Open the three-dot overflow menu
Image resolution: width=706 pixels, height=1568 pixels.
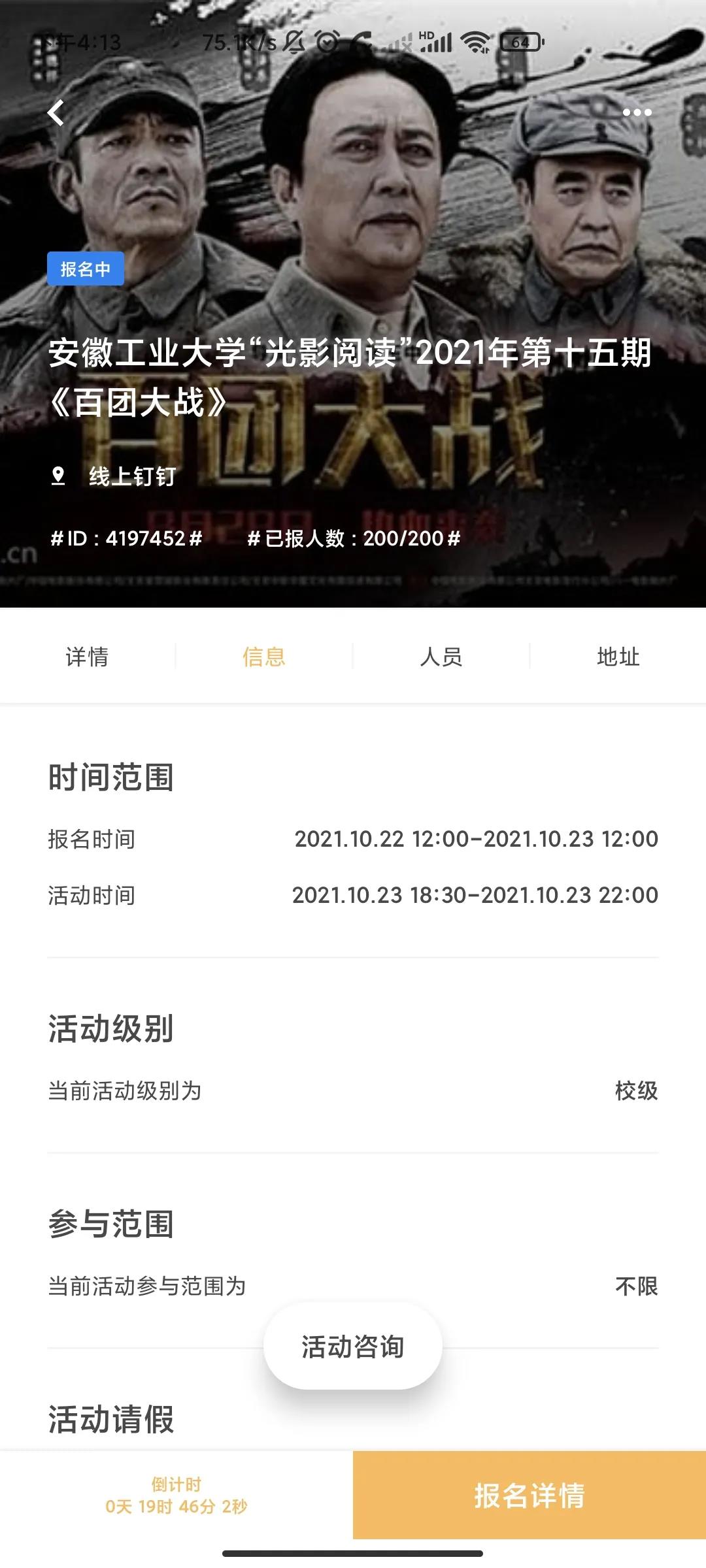[x=637, y=112]
